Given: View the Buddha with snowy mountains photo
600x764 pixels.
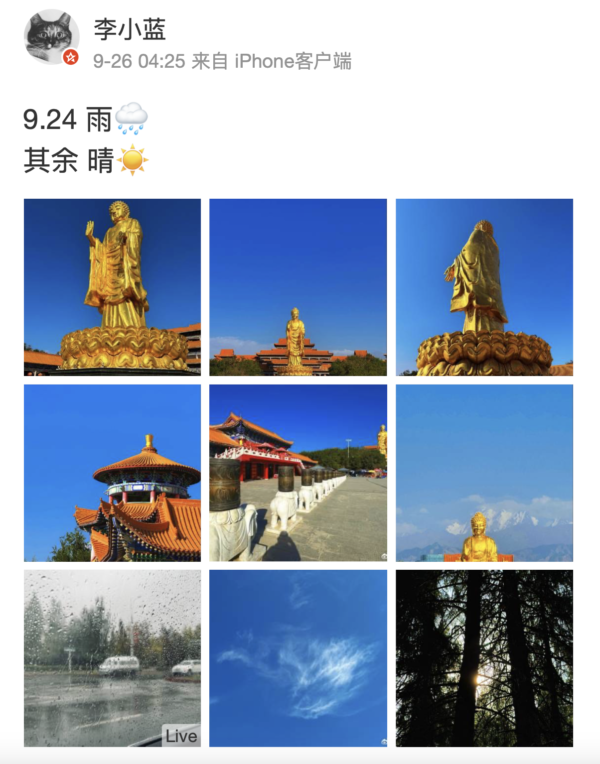Looking at the screenshot, I should coord(484,473).
